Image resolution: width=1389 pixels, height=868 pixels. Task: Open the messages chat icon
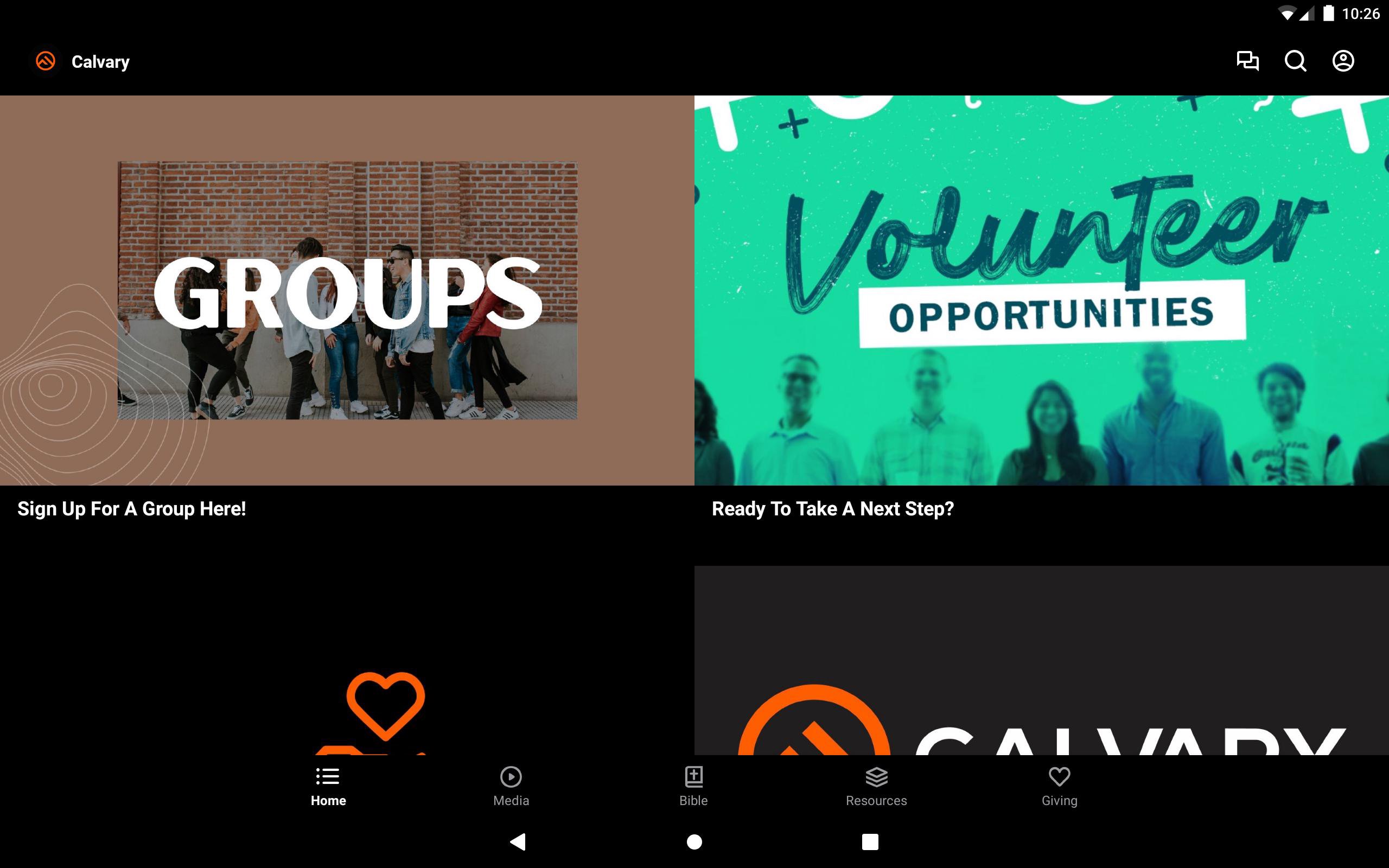click(1247, 61)
